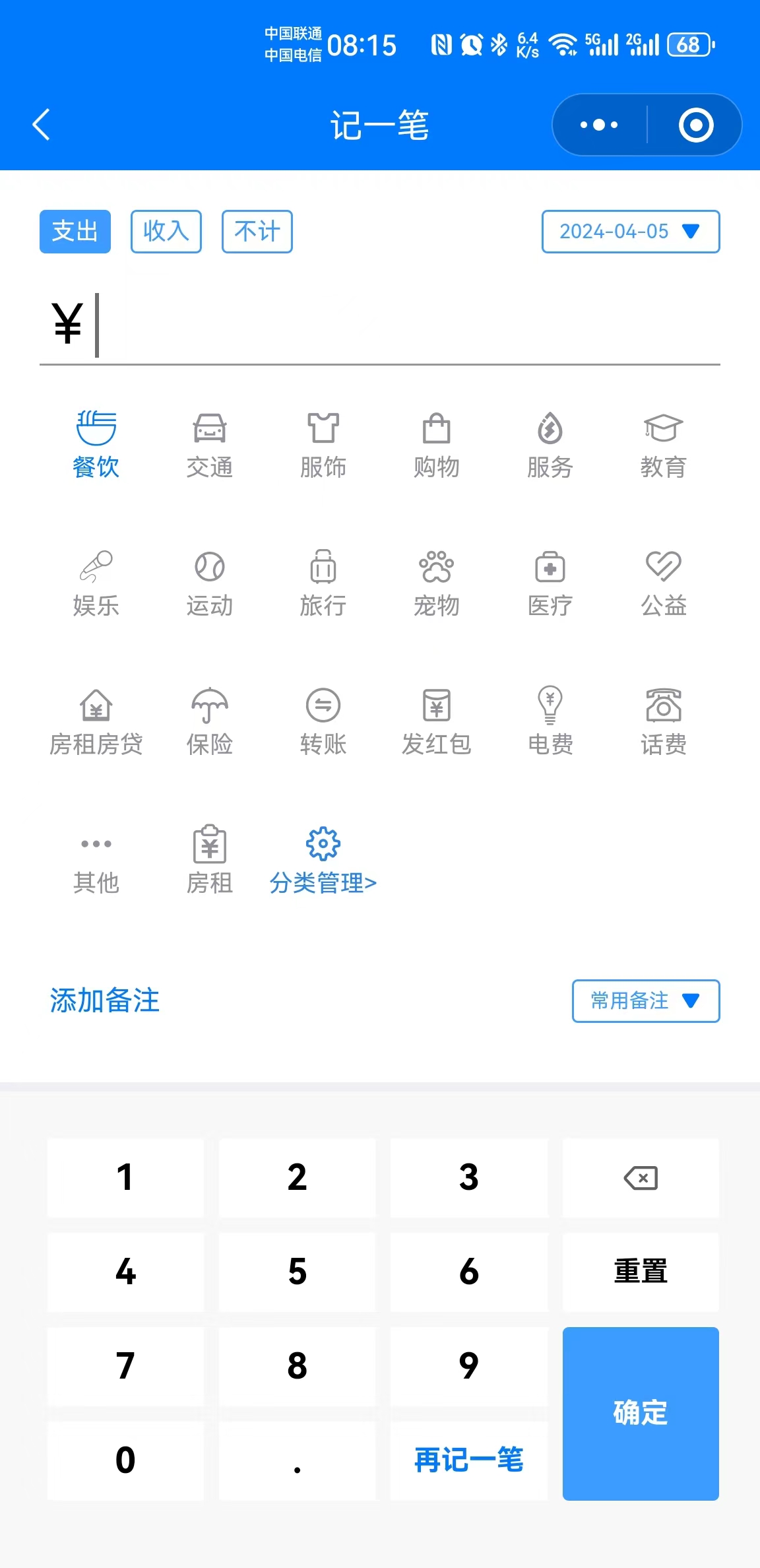Switch to the 收入 tab

pyautogui.click(x=166, y=232)
